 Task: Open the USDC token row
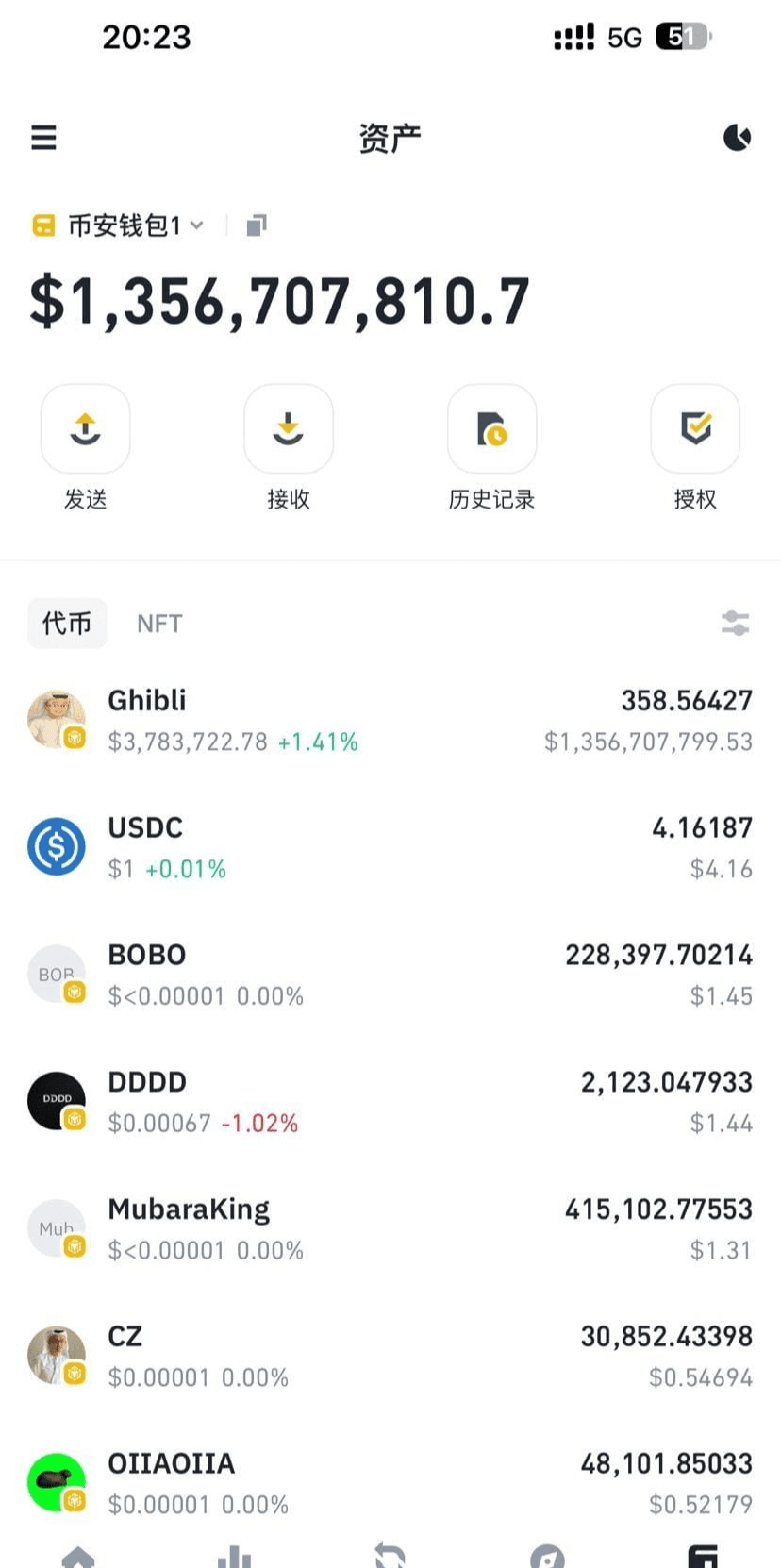tap(390, 847)
